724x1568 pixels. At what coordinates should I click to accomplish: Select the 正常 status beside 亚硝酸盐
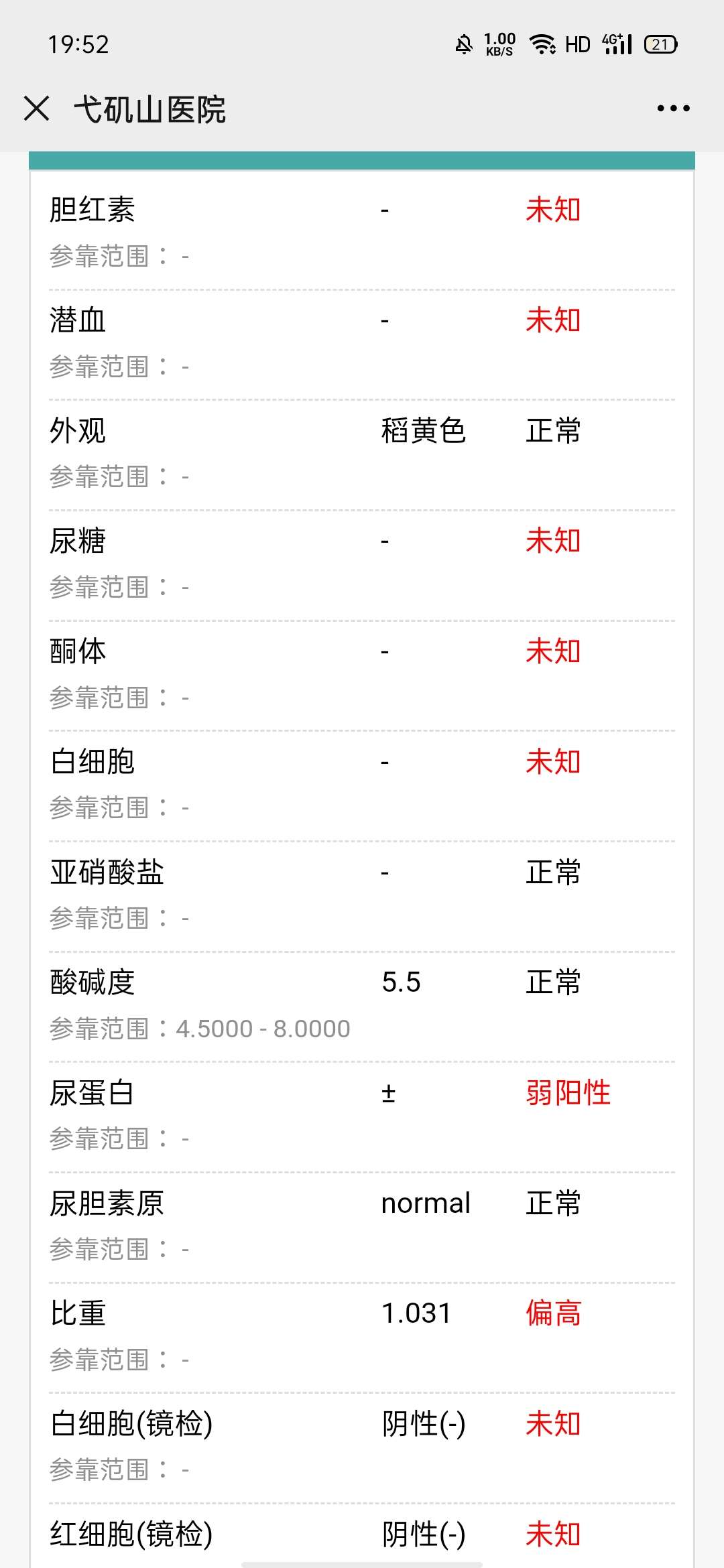552,872
